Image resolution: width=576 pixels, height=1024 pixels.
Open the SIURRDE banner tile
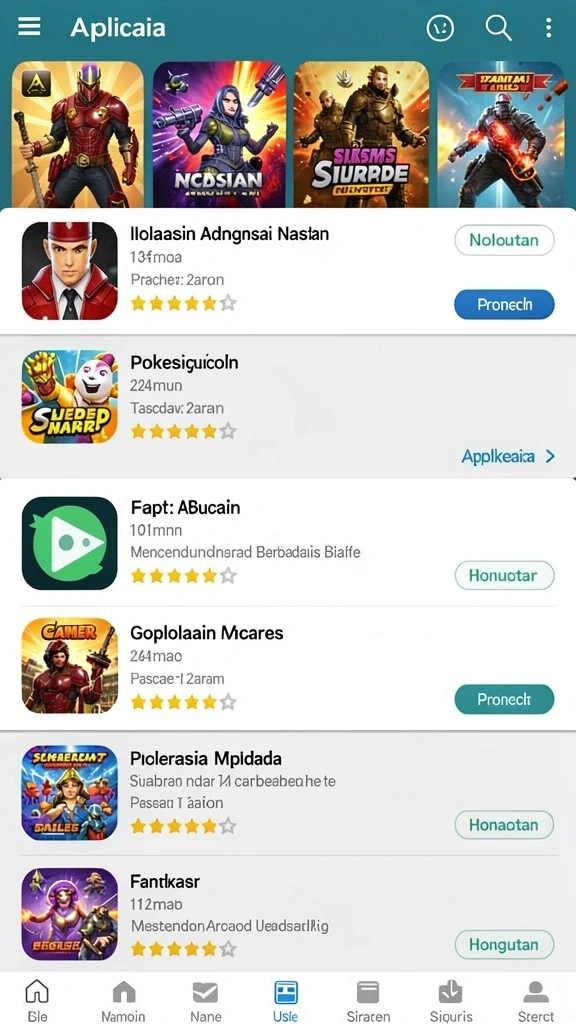pyautogui.click(x=360, y=134)
